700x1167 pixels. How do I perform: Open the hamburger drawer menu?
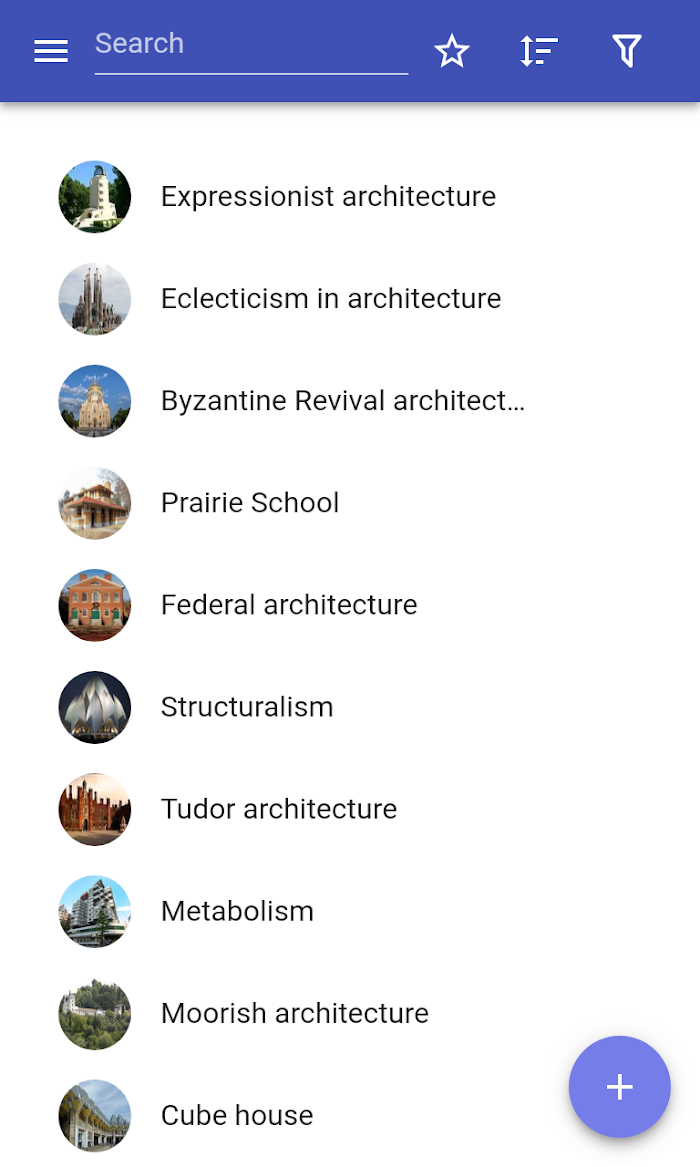point(51,51)
